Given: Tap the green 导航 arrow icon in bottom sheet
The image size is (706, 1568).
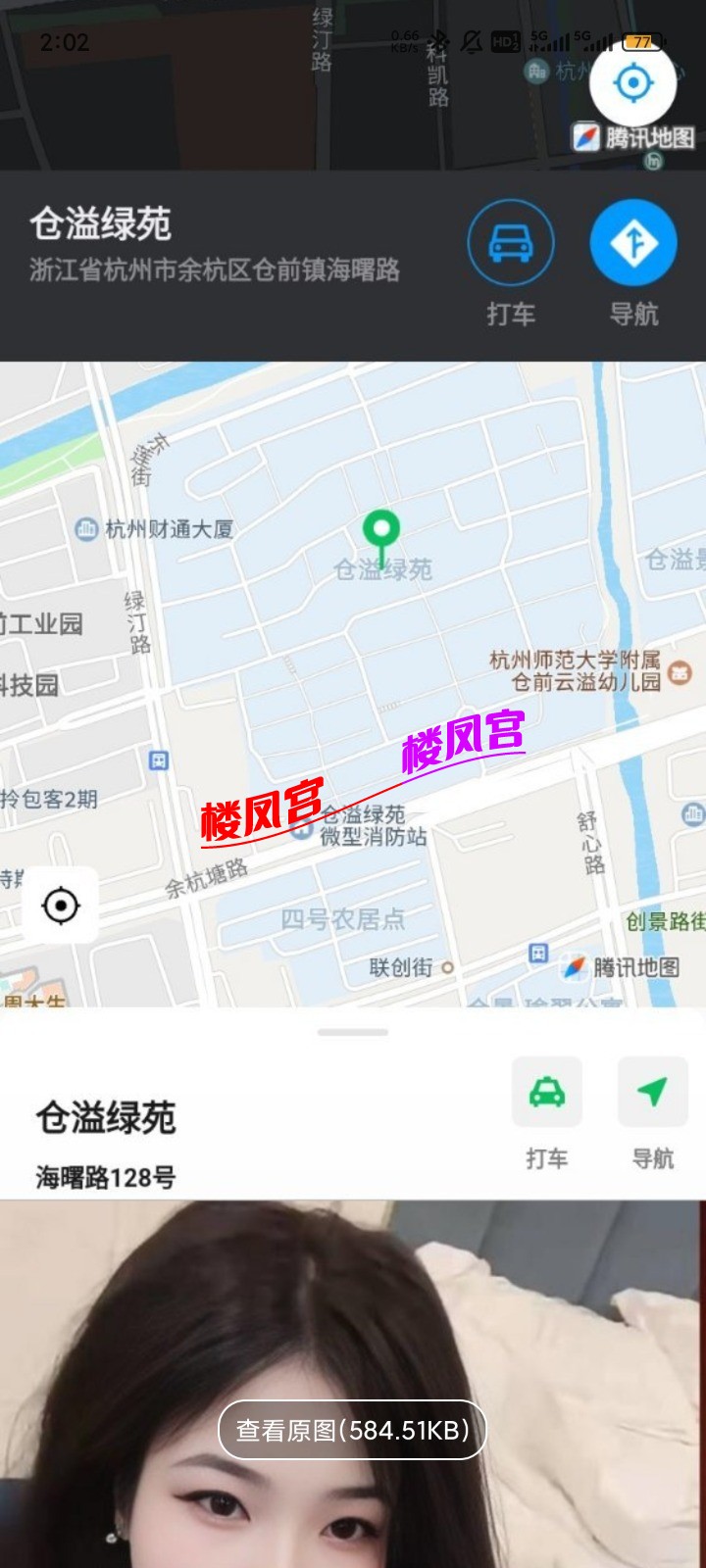Looking at the screenshot, I should tap(652, 1092).
